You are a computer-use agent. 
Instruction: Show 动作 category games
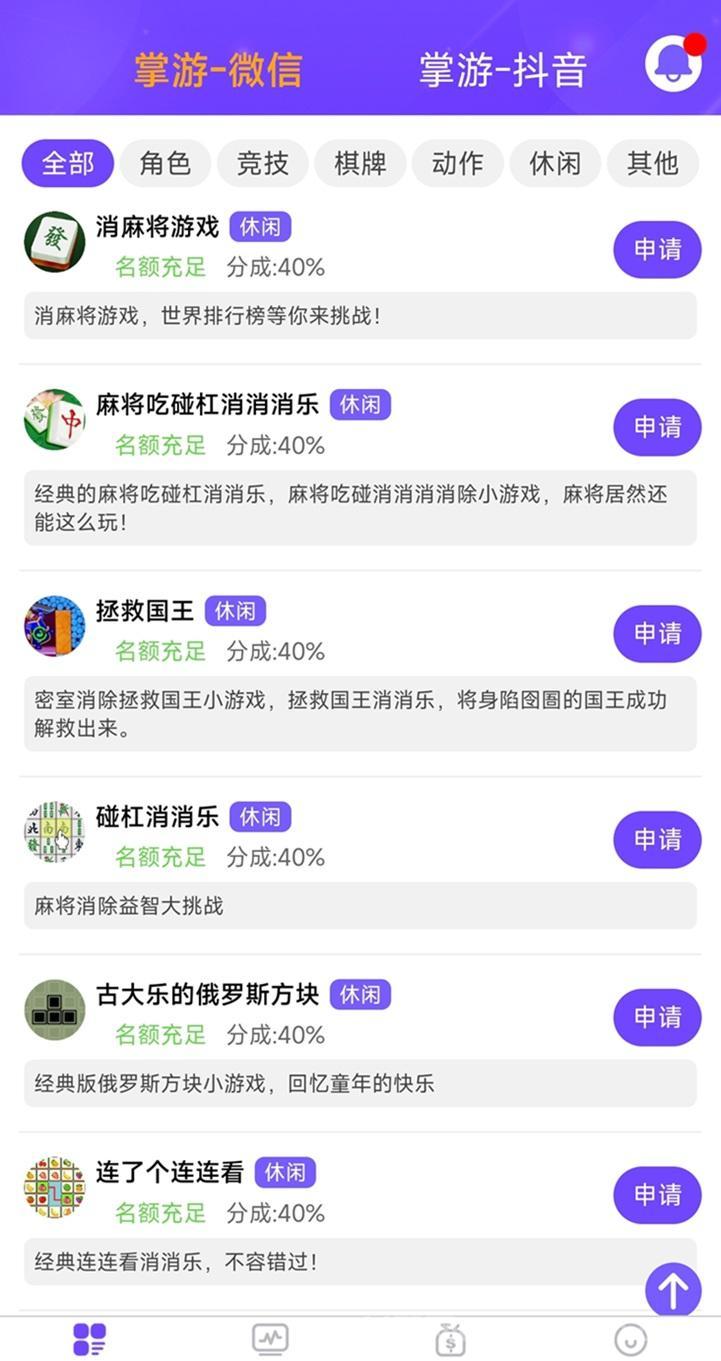coord(457,163)
